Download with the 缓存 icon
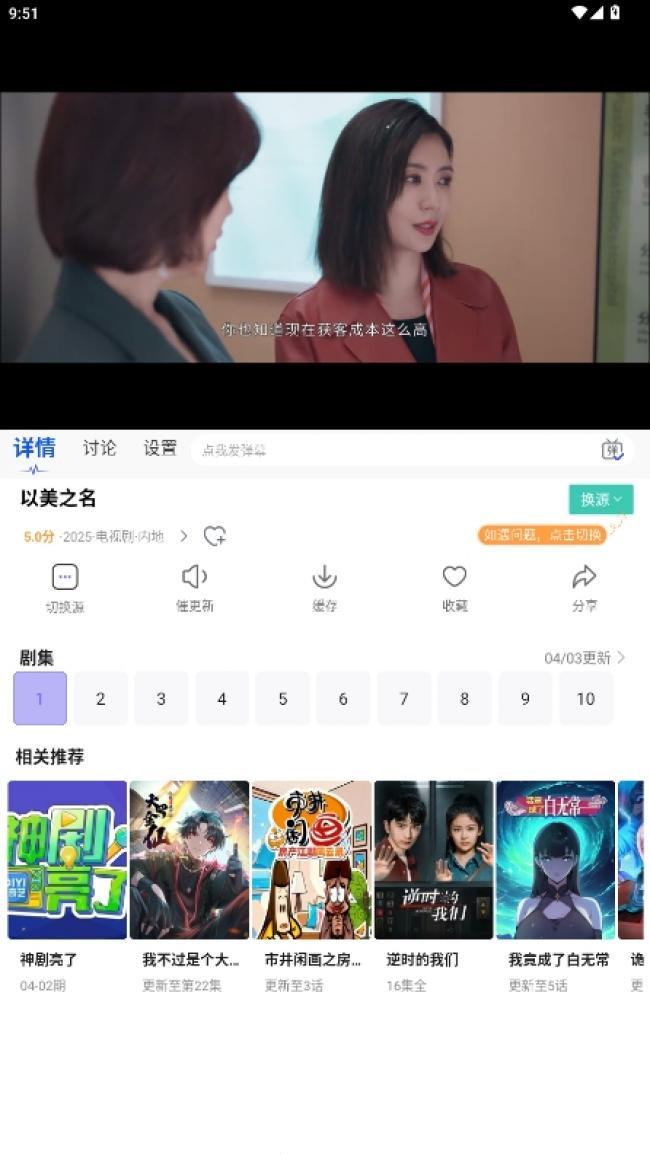 click(x=324, y=588)
